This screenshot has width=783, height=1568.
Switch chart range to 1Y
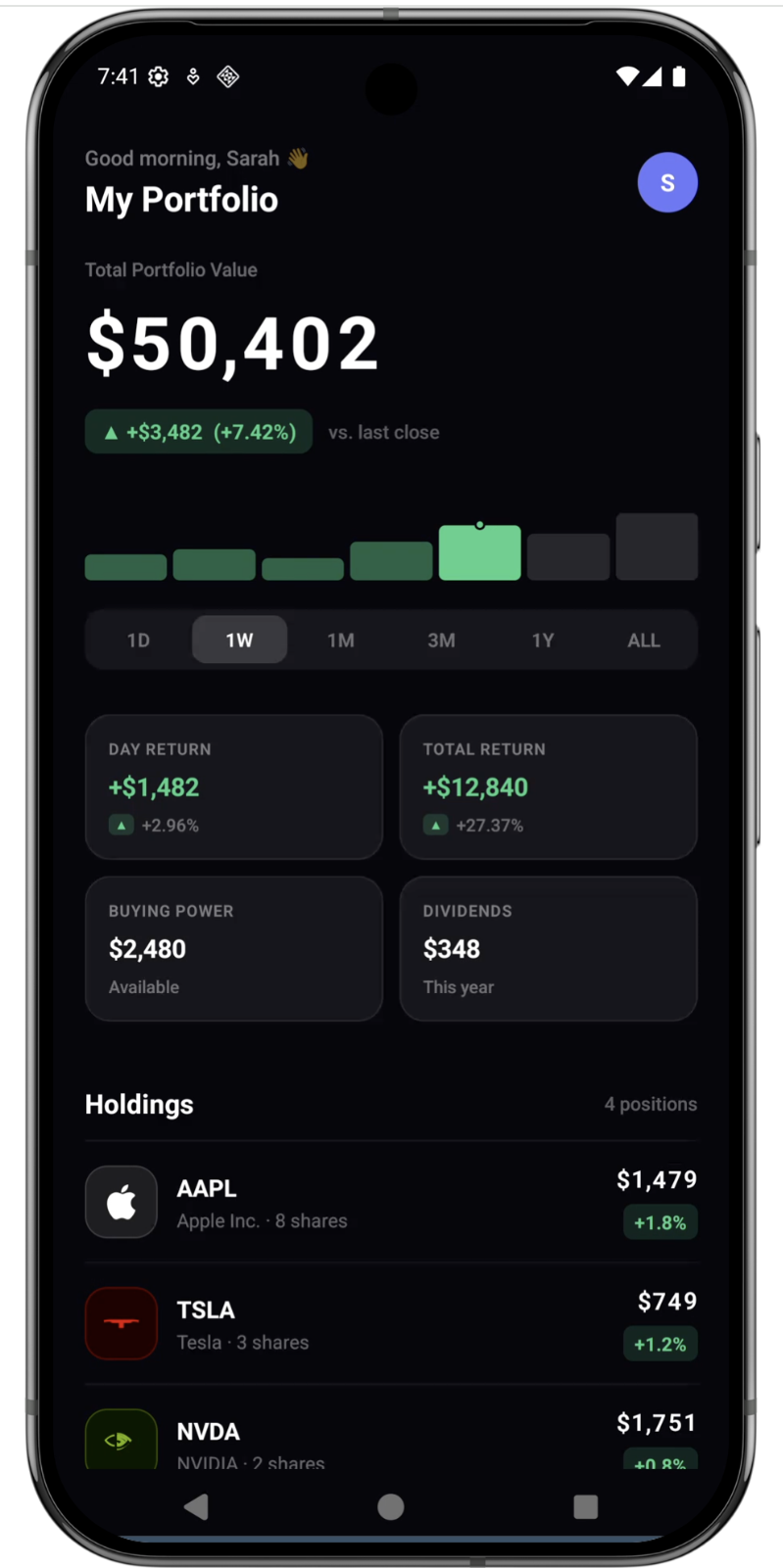542,641
